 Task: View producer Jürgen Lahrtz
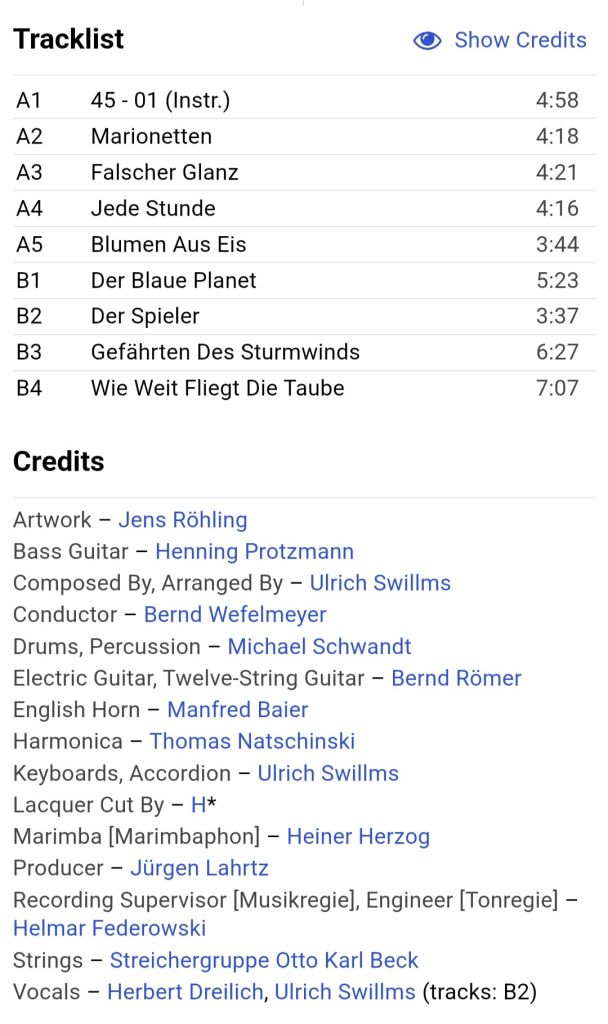click(x=200, y=868)
